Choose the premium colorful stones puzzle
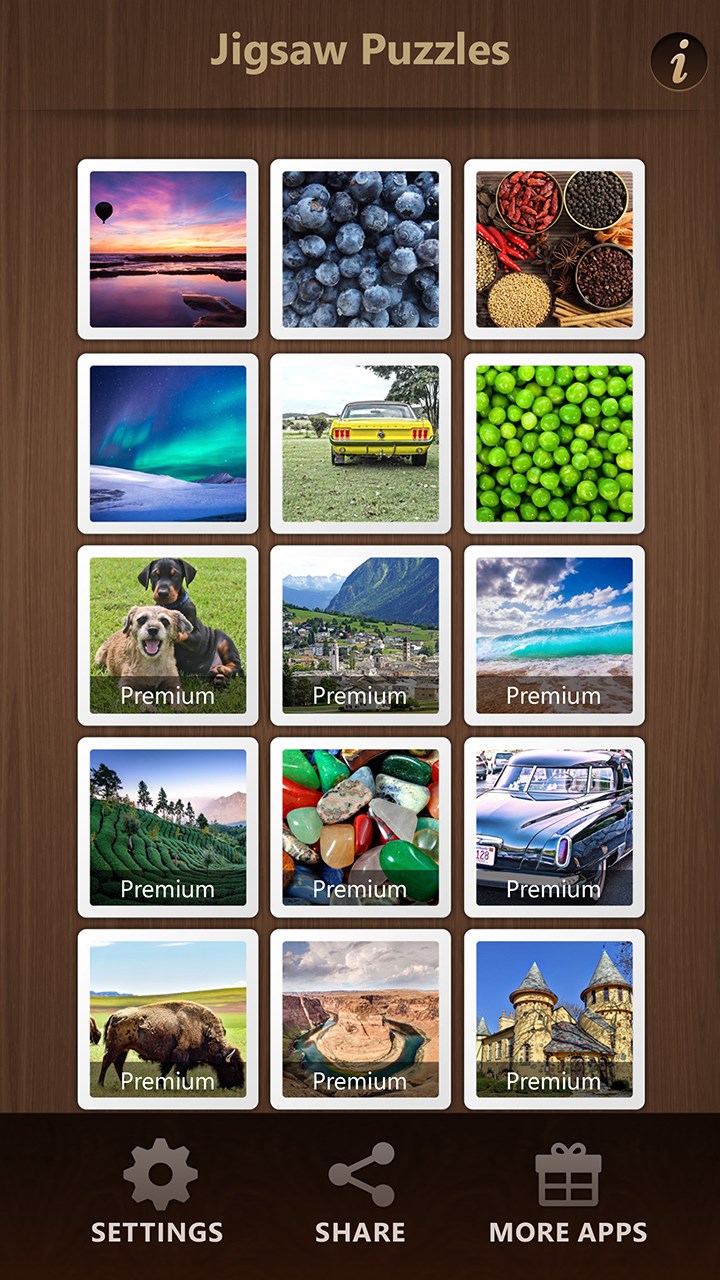 [360, 827]
